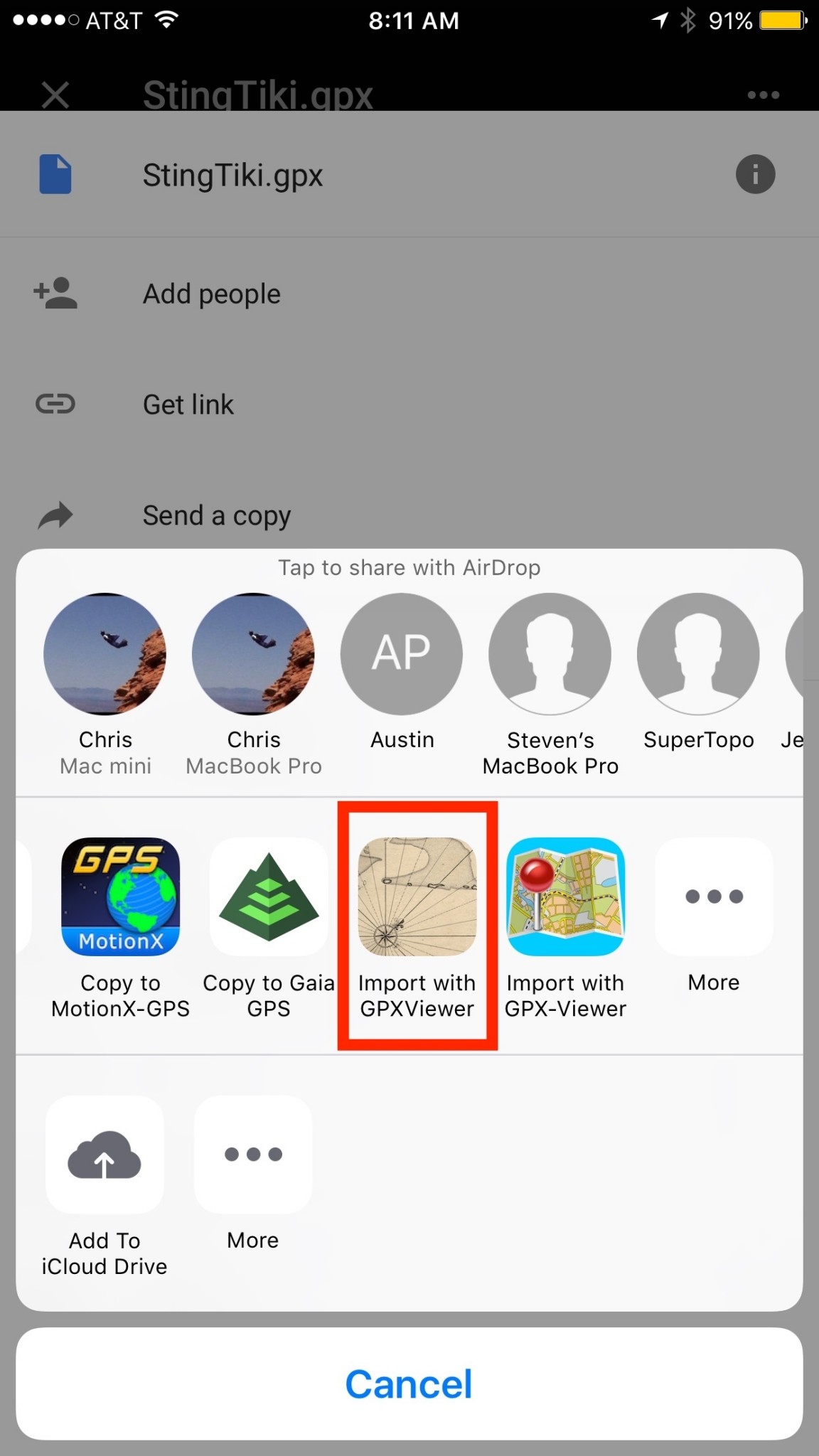AirDrop to Austin
Image resolution: width=819 pixels, height=1456 pixels.
tap(402, 654)
